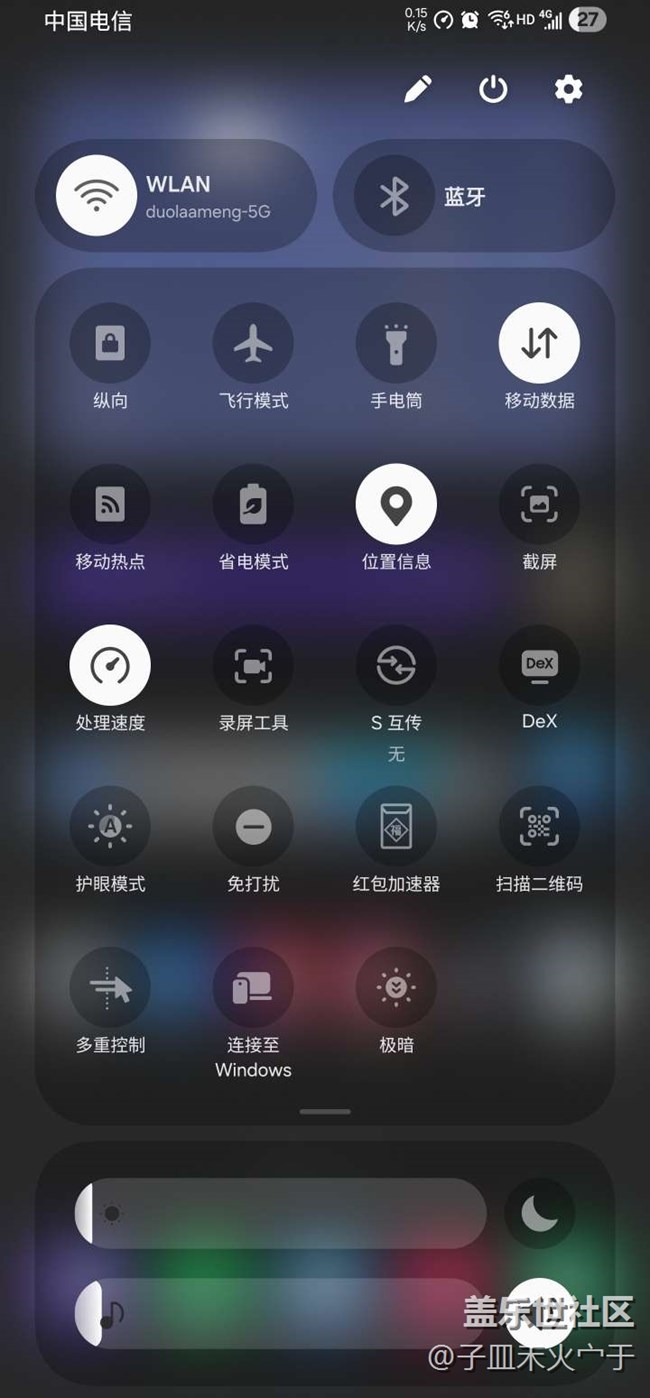Open the settings gear
This screenshot has width=650, height=1398.
568,89
